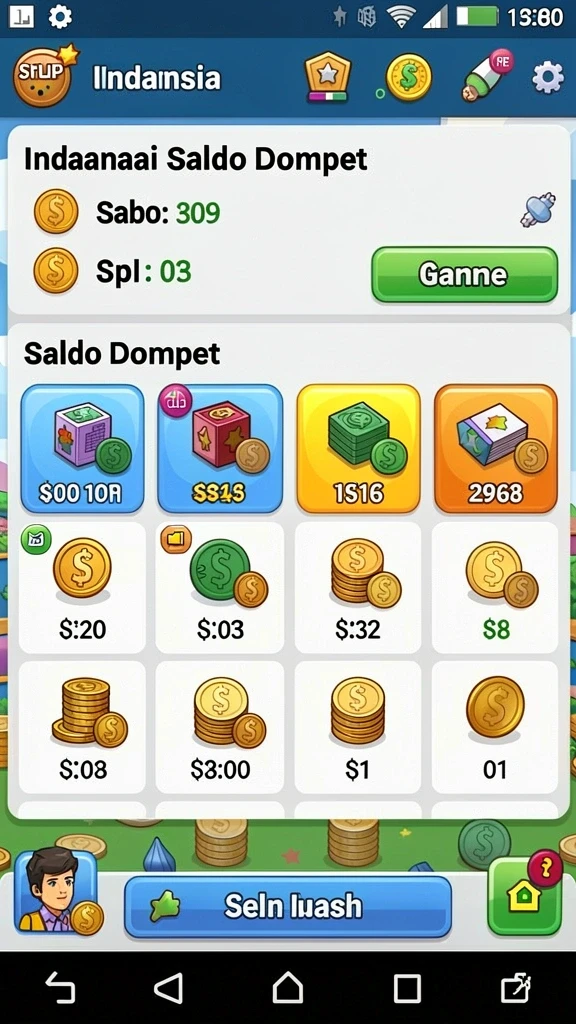Choose the 01 single coin item

(495, 728)
